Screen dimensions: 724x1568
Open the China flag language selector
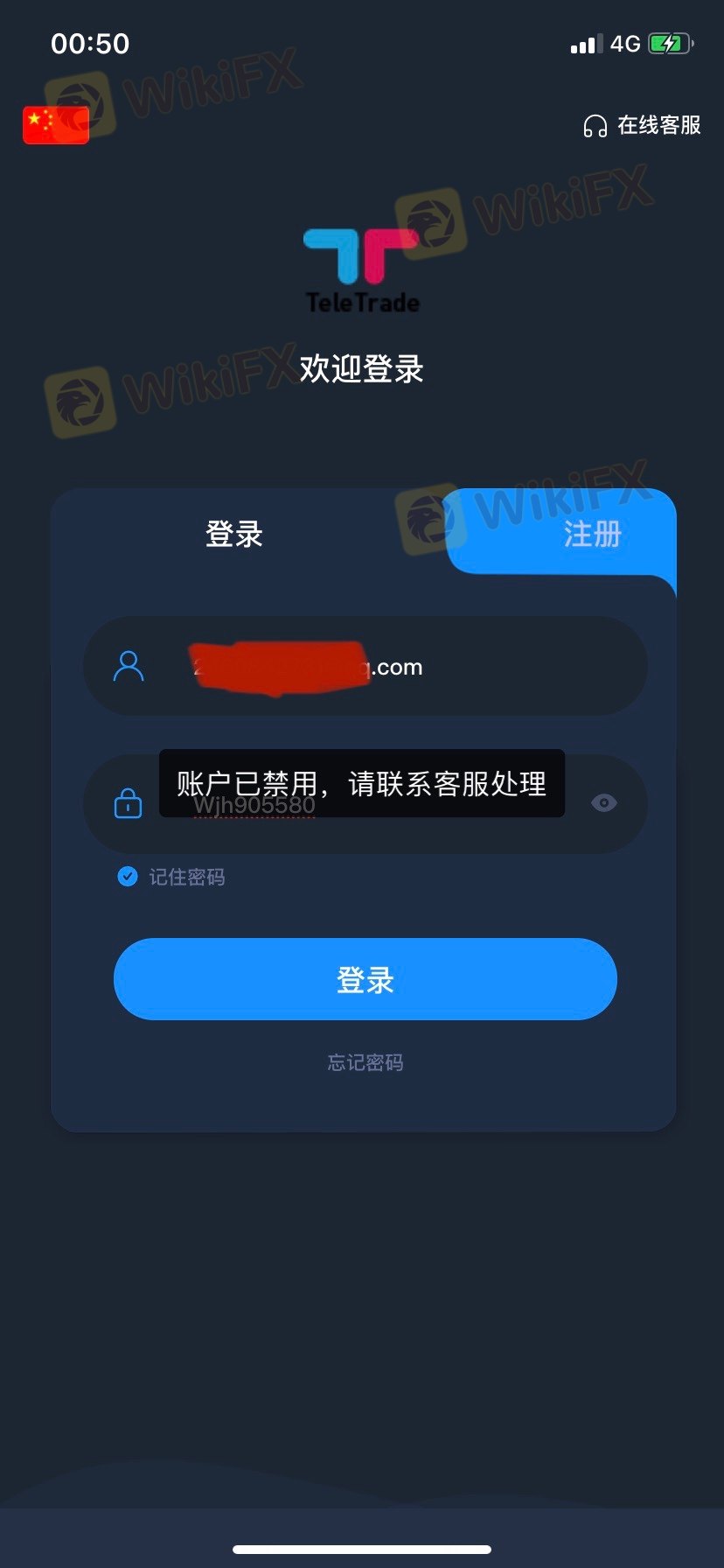(56, 125)
